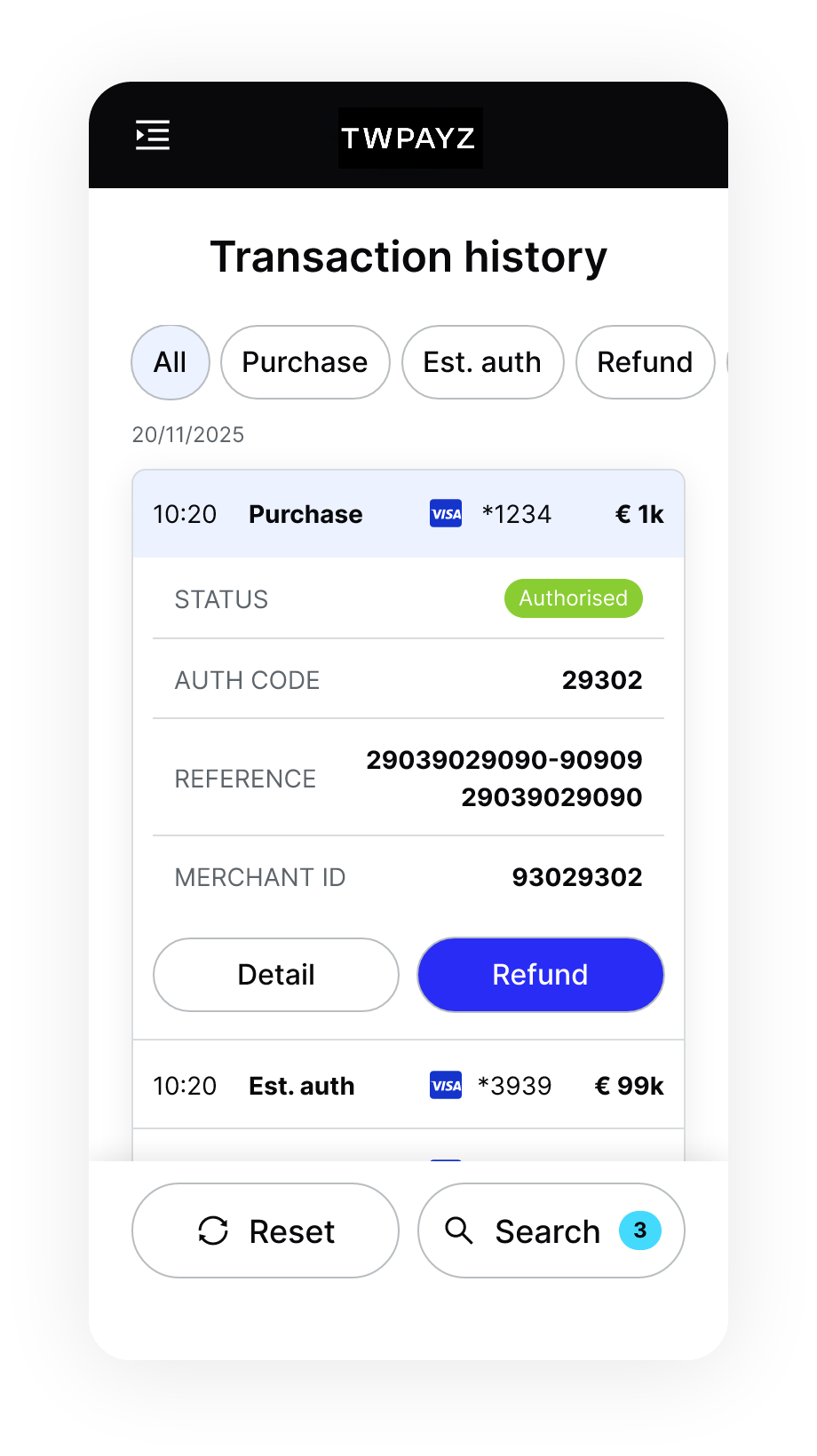This screenshot has height=1456, width=817.
Task: Refund the €1k purchase
Action: point(541,975)
